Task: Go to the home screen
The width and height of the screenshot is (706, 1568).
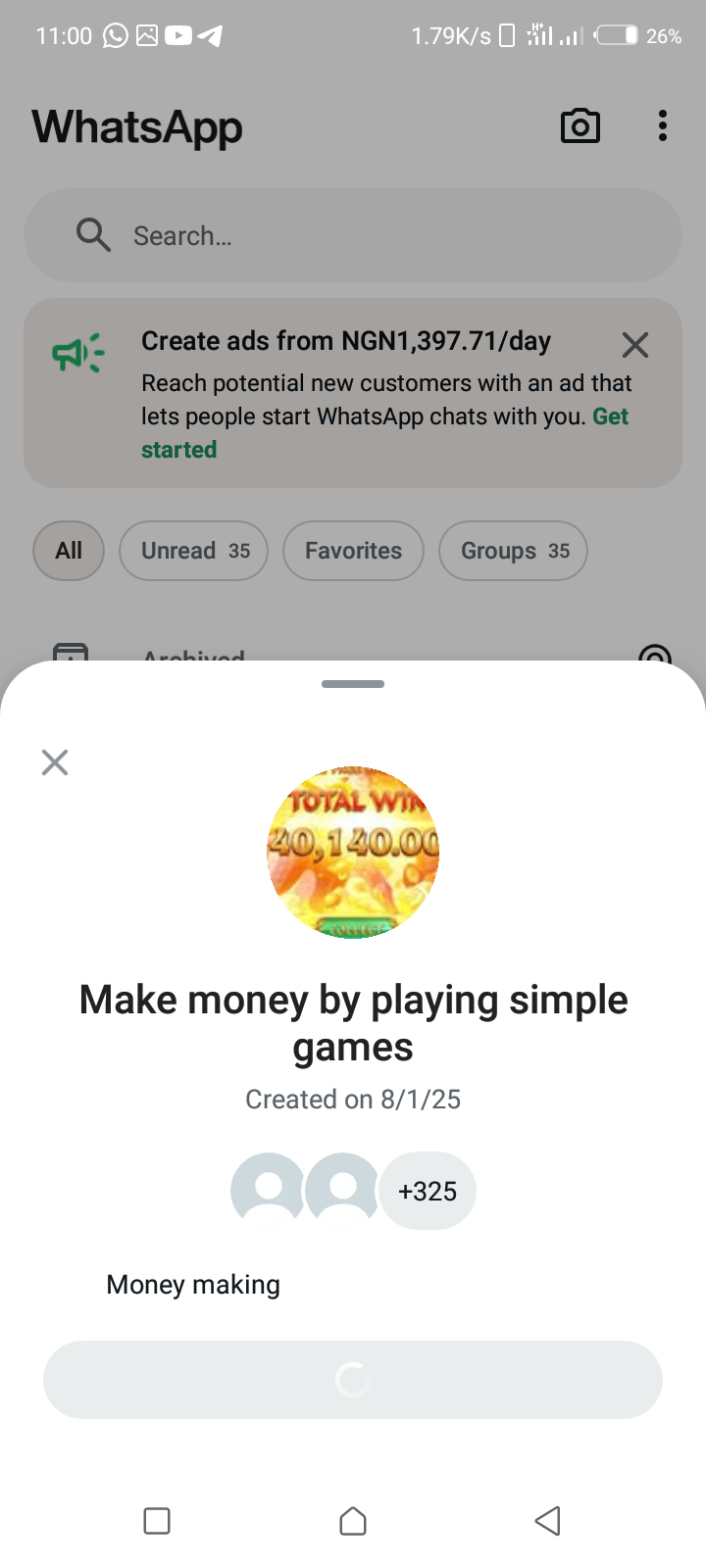Action: point(353,1521)
